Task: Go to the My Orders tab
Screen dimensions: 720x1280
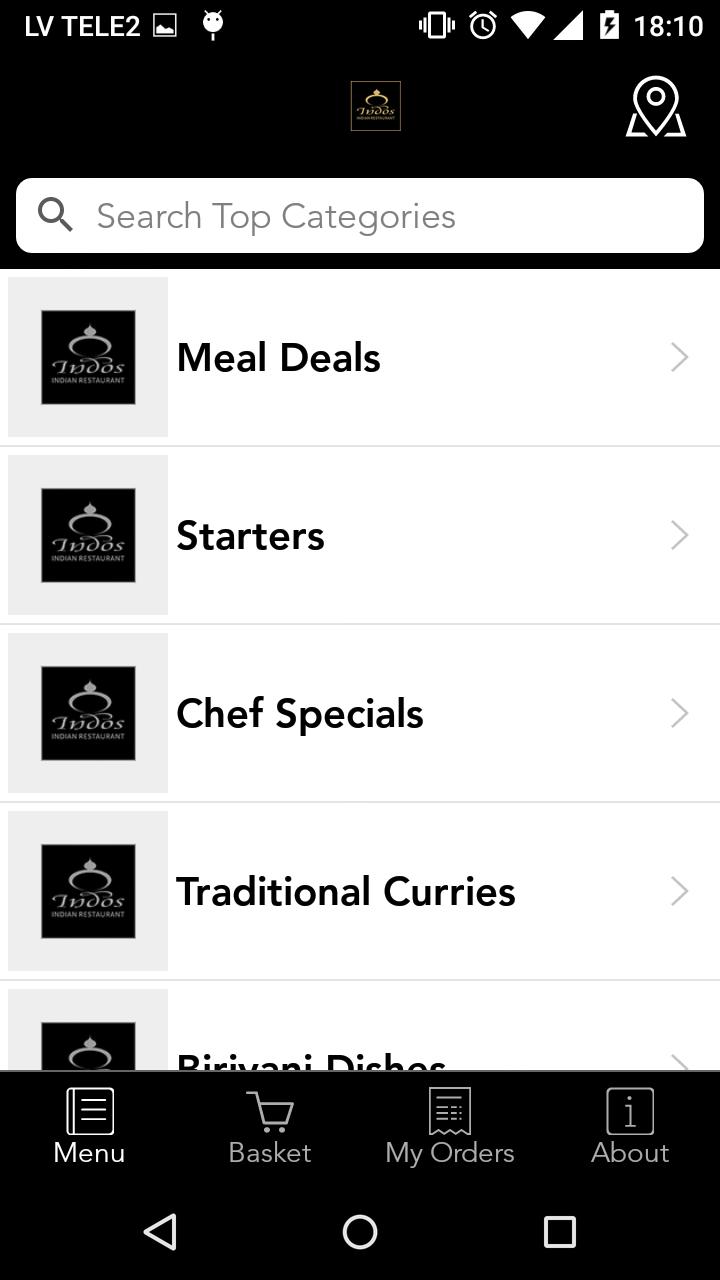Action: [x=450, y=1128]
